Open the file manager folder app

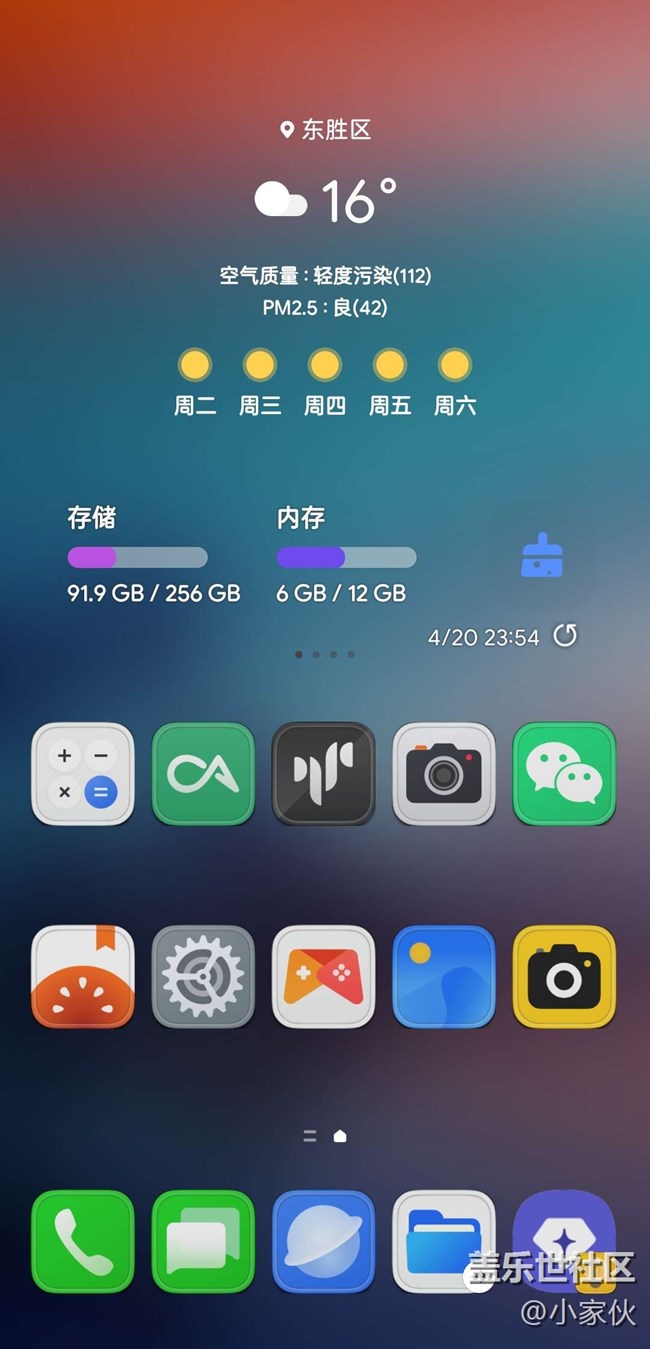tap(444, 1241)
